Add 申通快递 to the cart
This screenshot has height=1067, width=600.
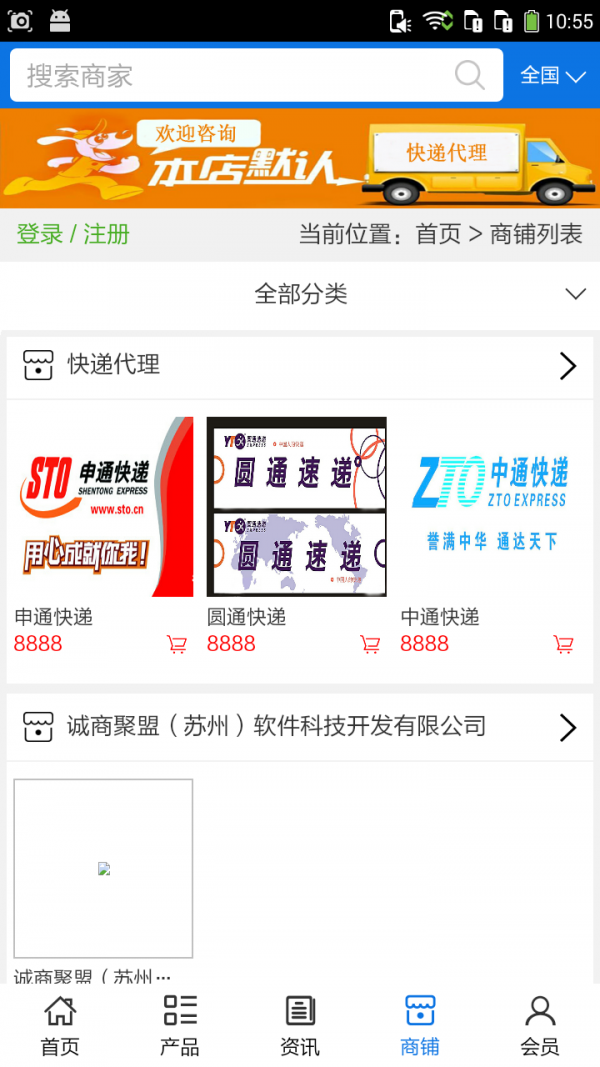[x=177, y=645]
